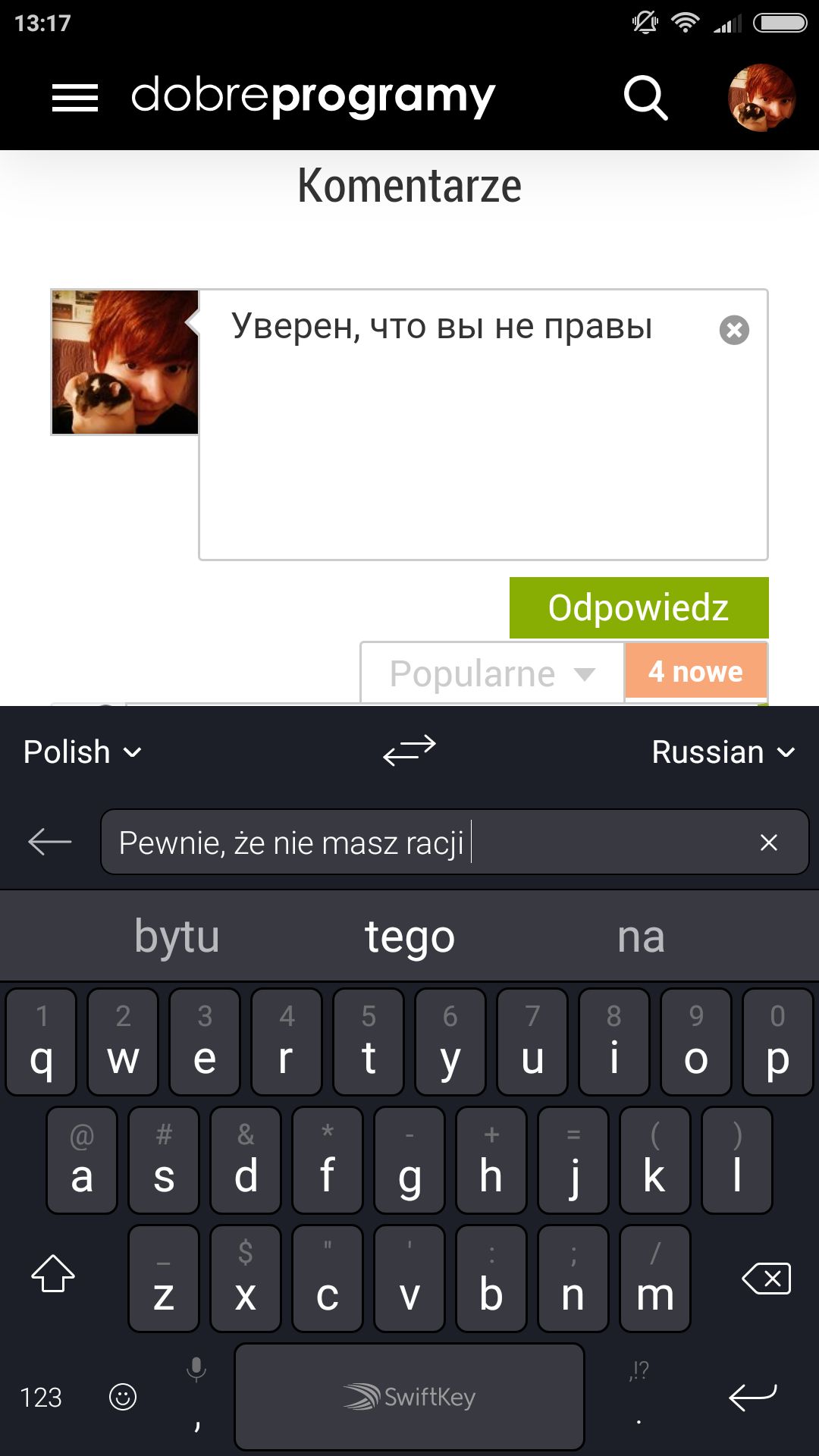Show the 4 nowe comments

[695, 671]
